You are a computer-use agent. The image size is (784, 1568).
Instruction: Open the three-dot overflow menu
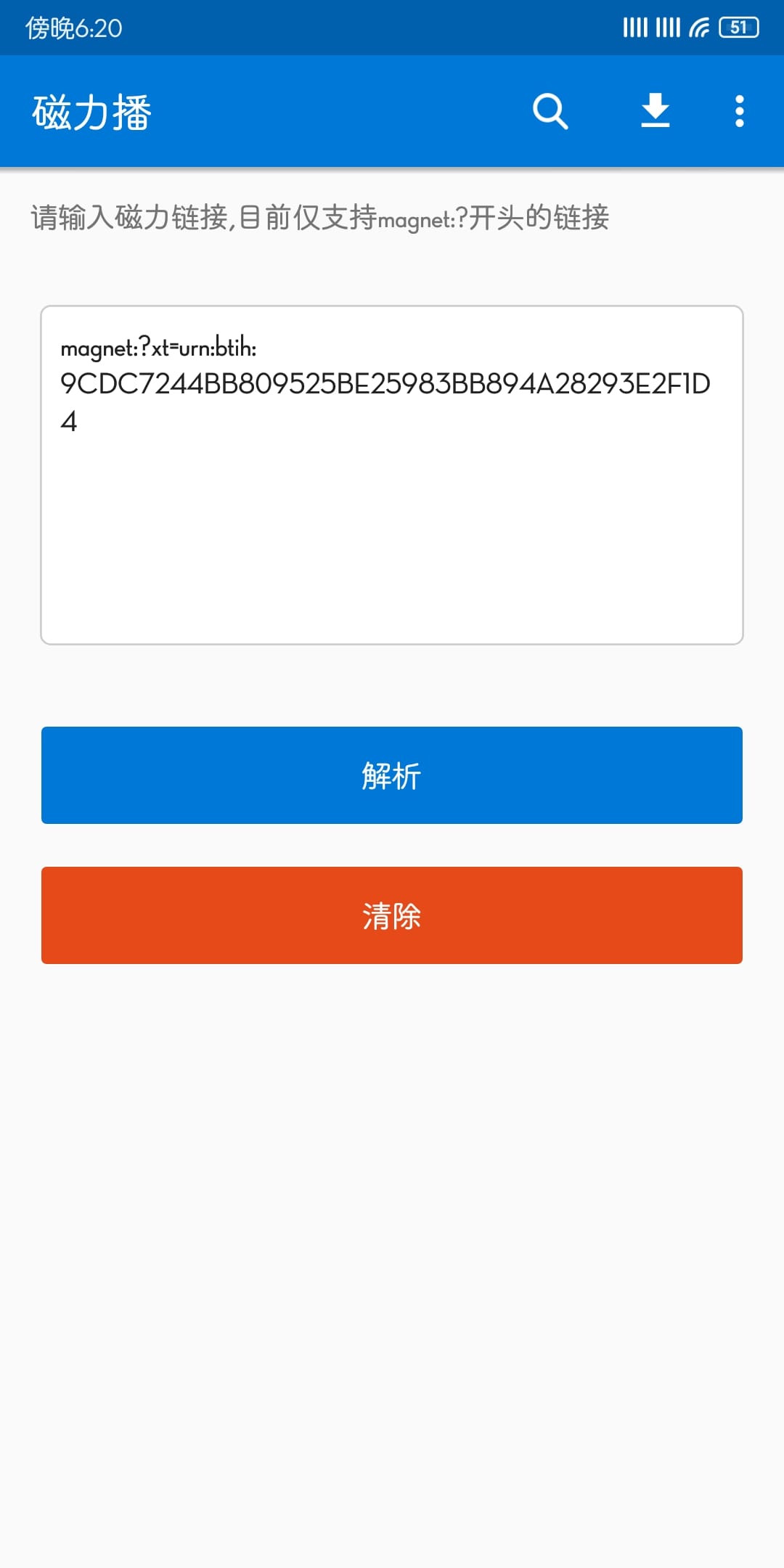point(739,111)
